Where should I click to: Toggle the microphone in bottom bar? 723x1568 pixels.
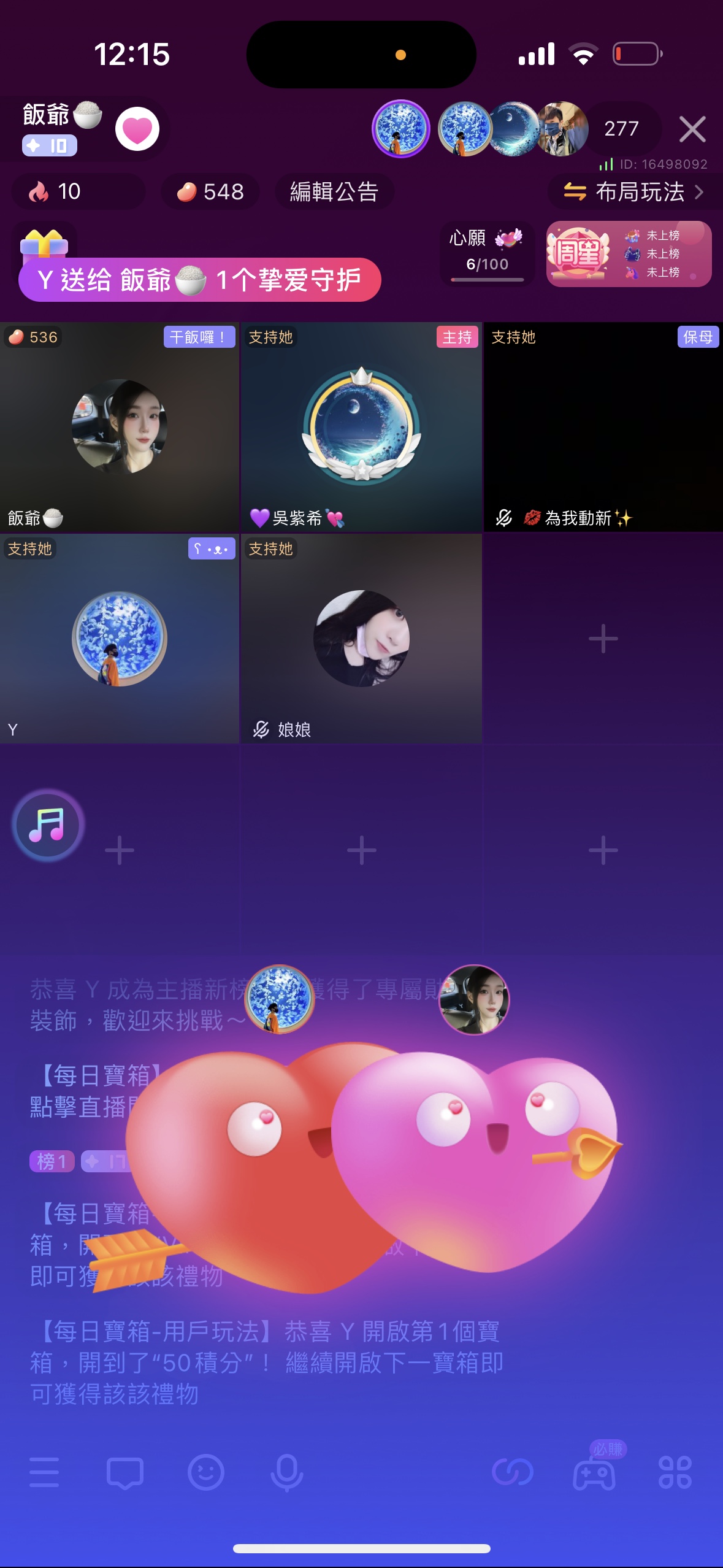286,1472
